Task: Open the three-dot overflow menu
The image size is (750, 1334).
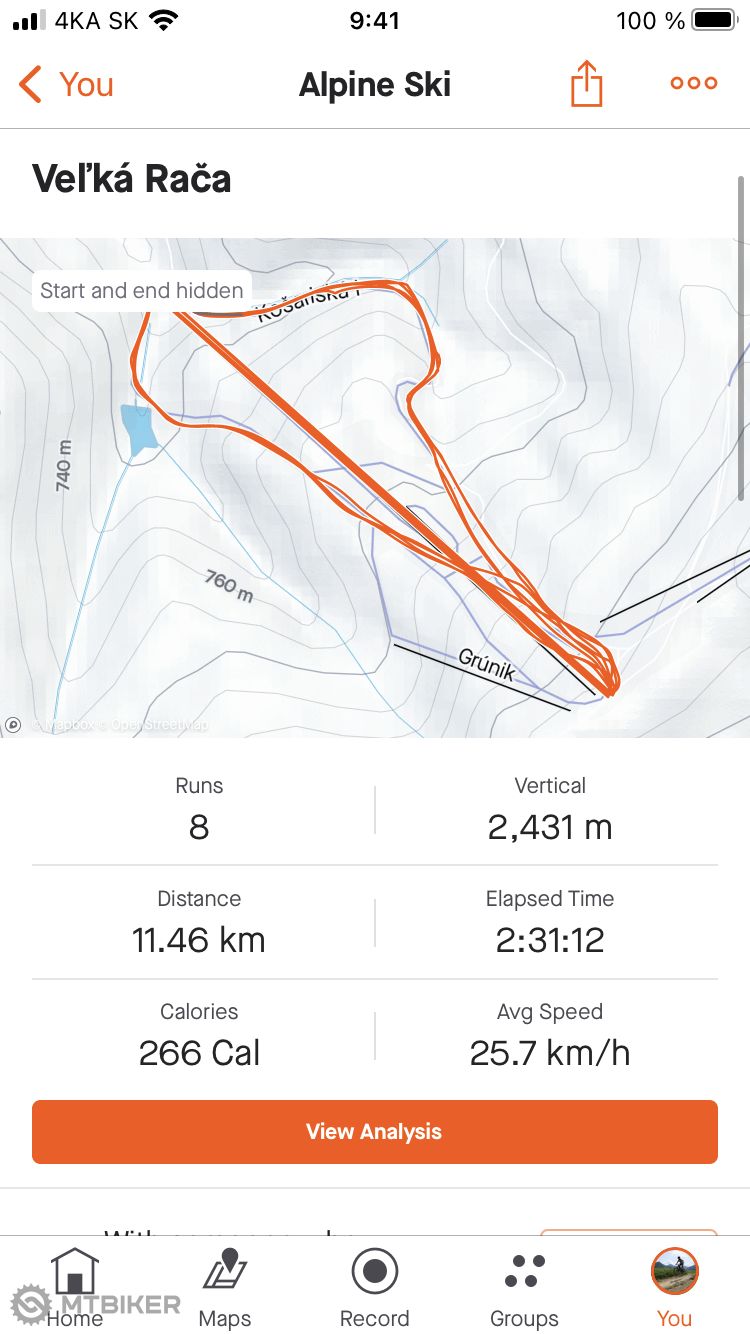Action: 693,84
